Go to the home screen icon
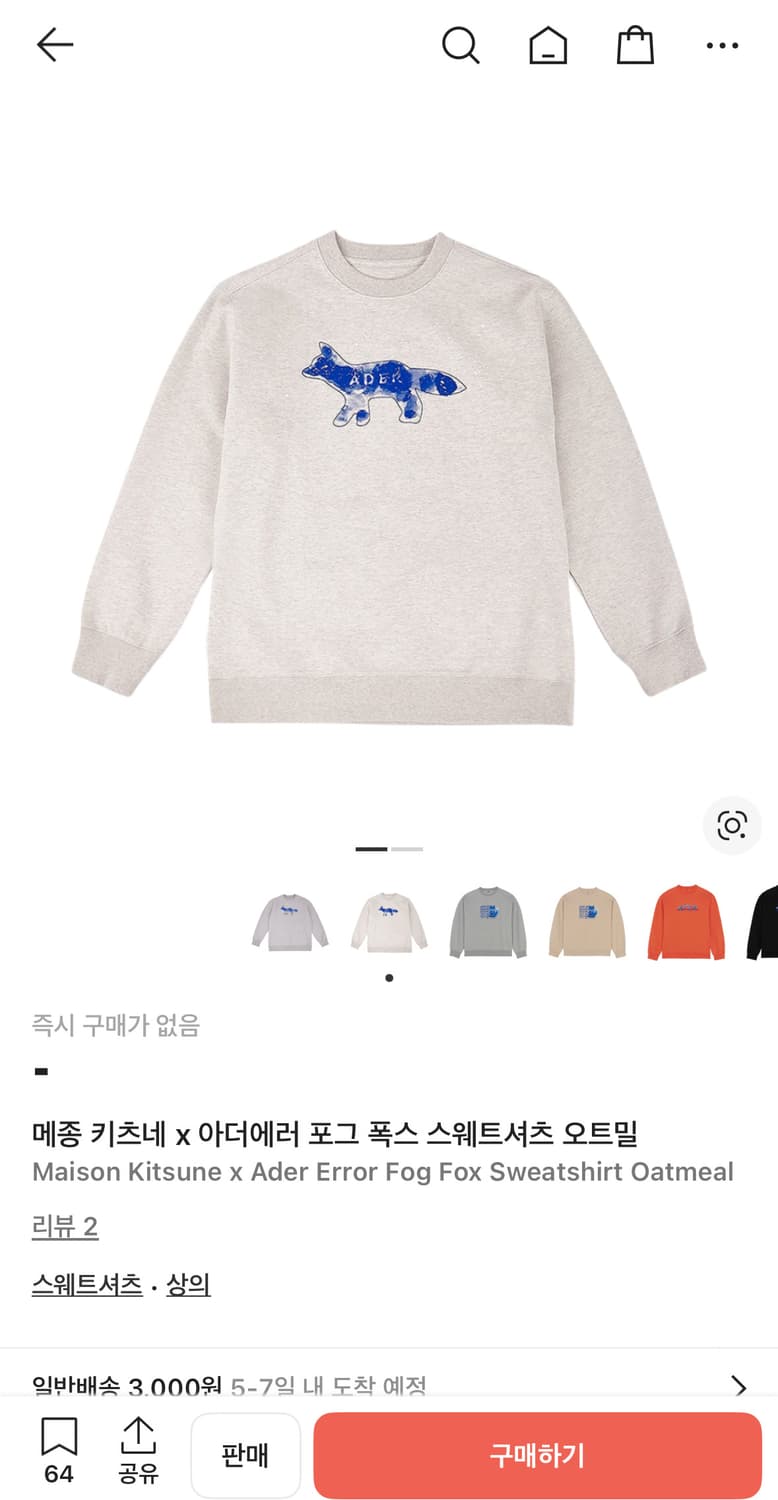This screenshot has height=1500, width=778. [548, 45]
